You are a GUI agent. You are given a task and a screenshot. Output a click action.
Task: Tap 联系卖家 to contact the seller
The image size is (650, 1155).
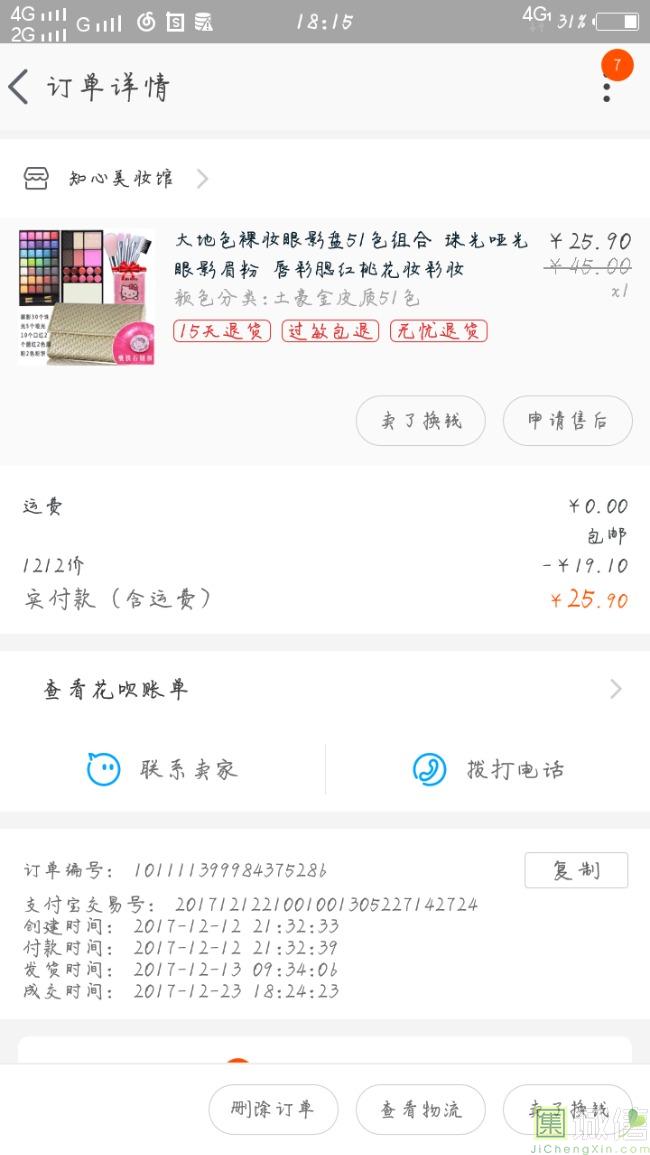(163, 770)
